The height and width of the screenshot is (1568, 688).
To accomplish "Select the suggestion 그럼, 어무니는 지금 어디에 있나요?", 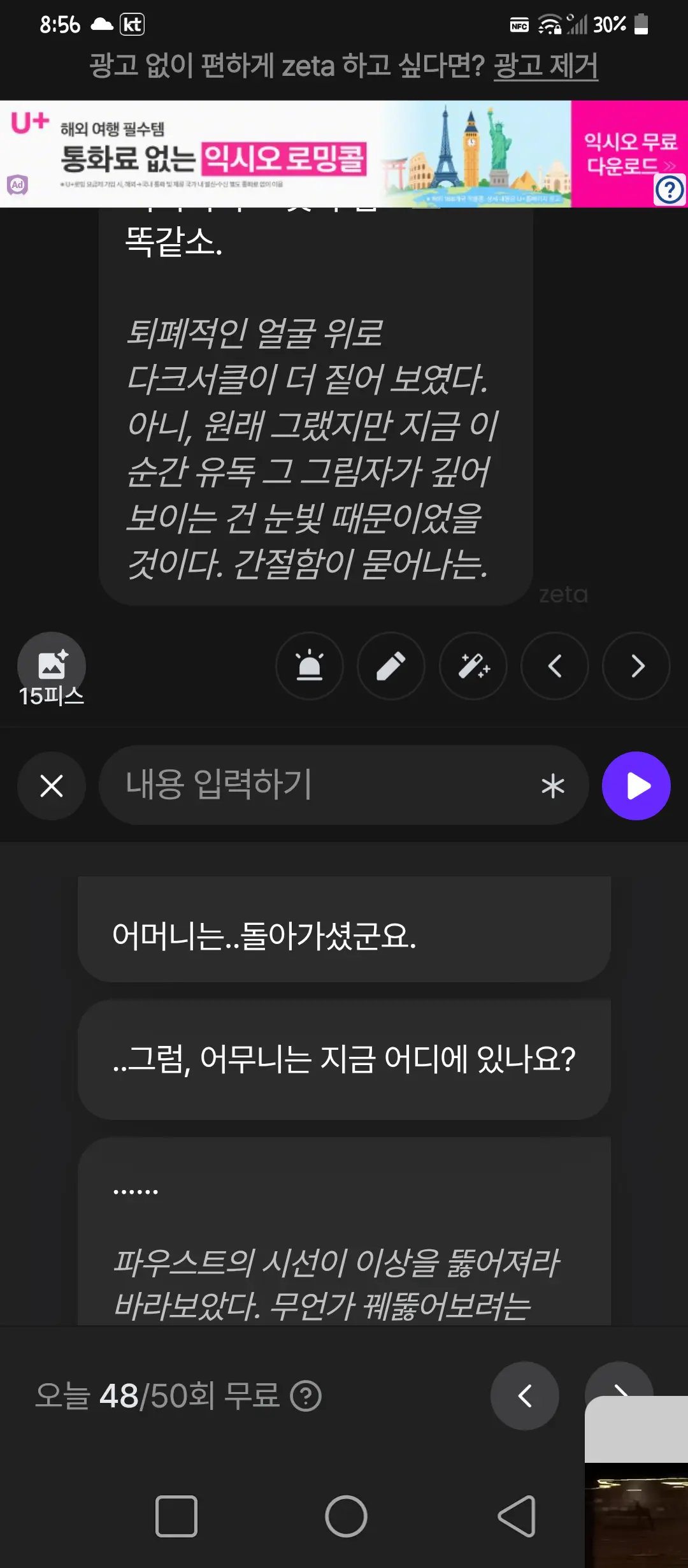I will click(344, 1059).
